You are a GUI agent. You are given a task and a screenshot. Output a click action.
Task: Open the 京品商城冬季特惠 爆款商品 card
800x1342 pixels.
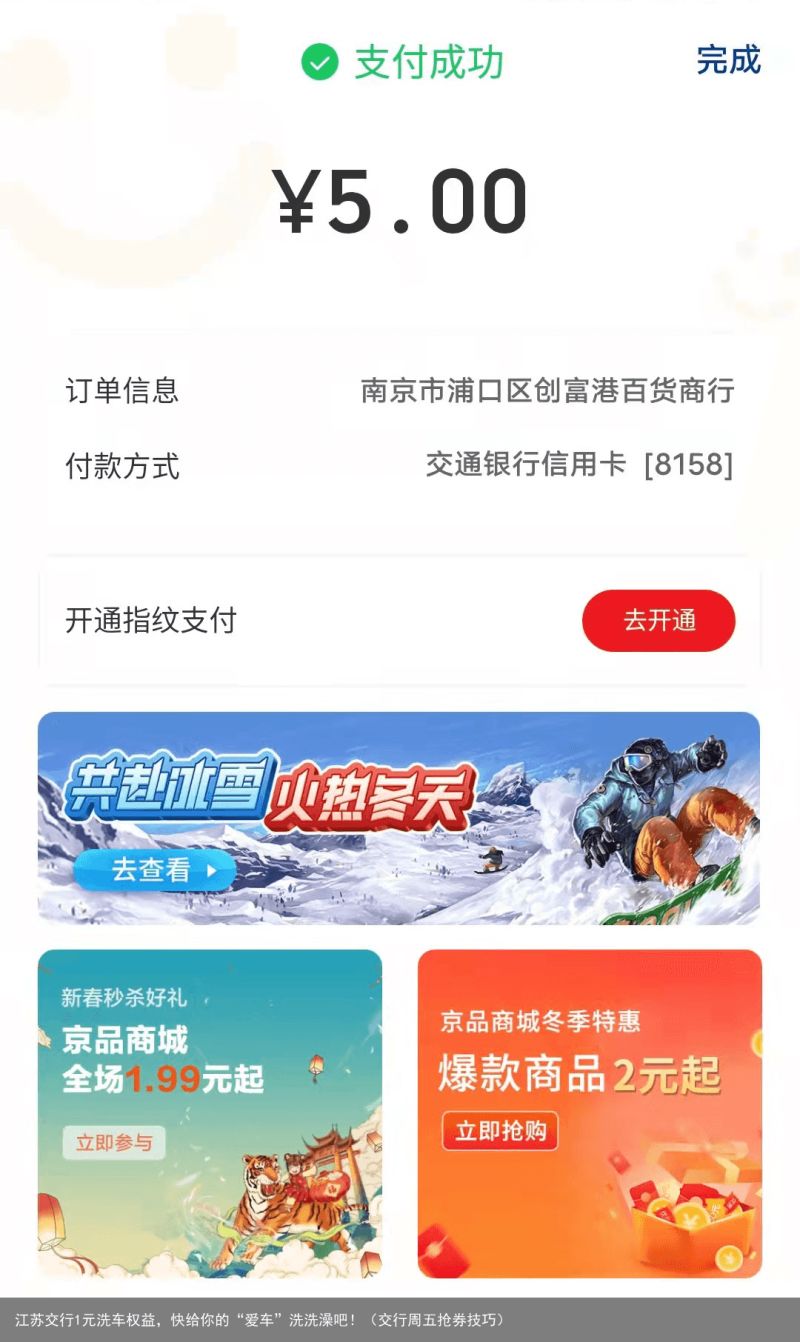(x=589, y=1112)
